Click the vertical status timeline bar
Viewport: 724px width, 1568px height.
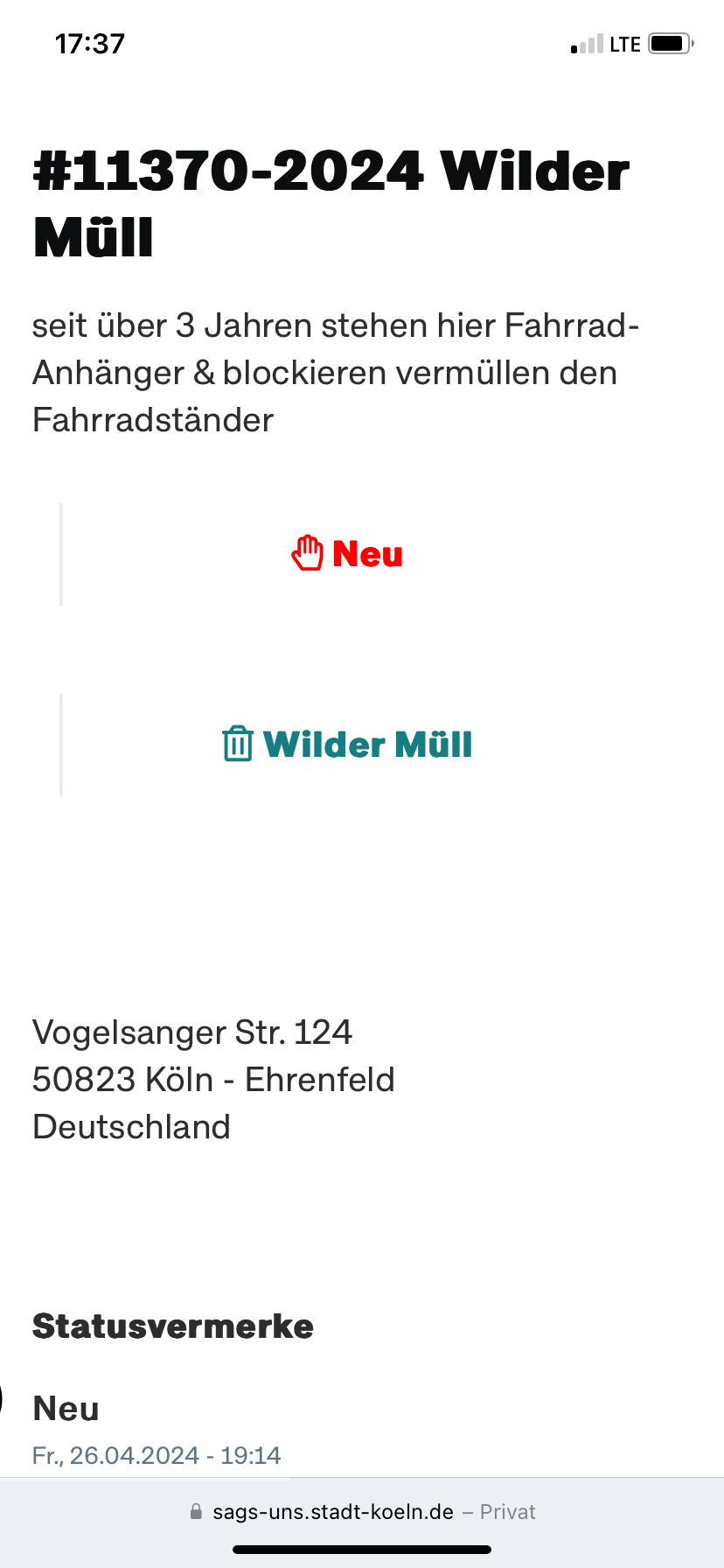[61, 553]
